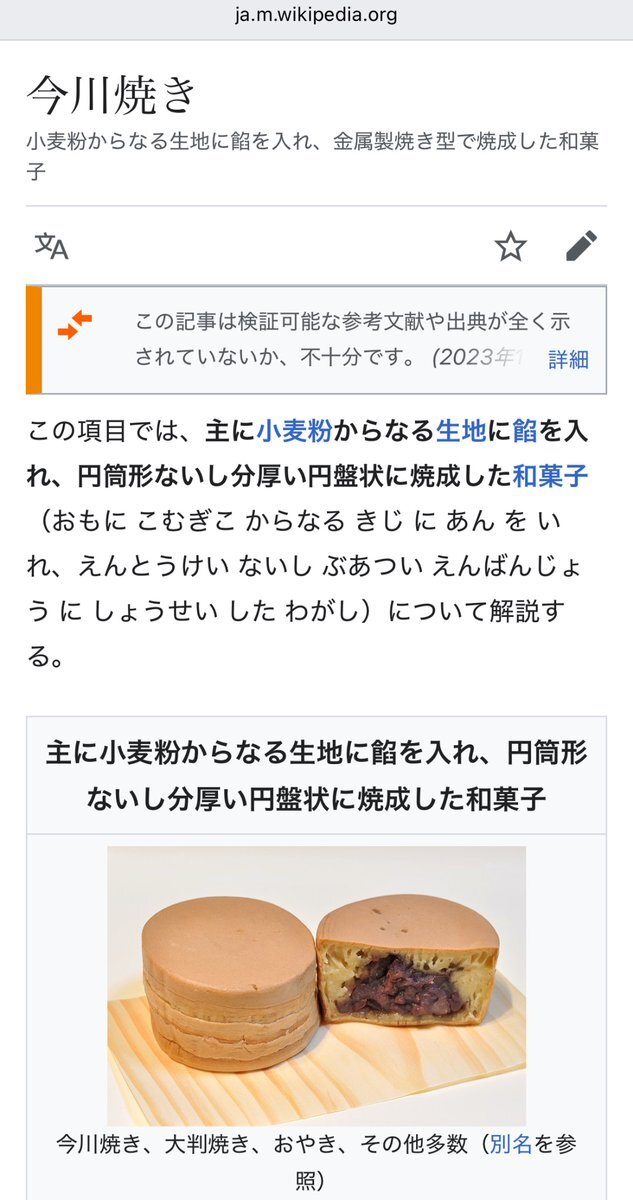The width and height of the screenshot is (633, 1200).
Task: Open the language selection icon
Action: point(51,245)
